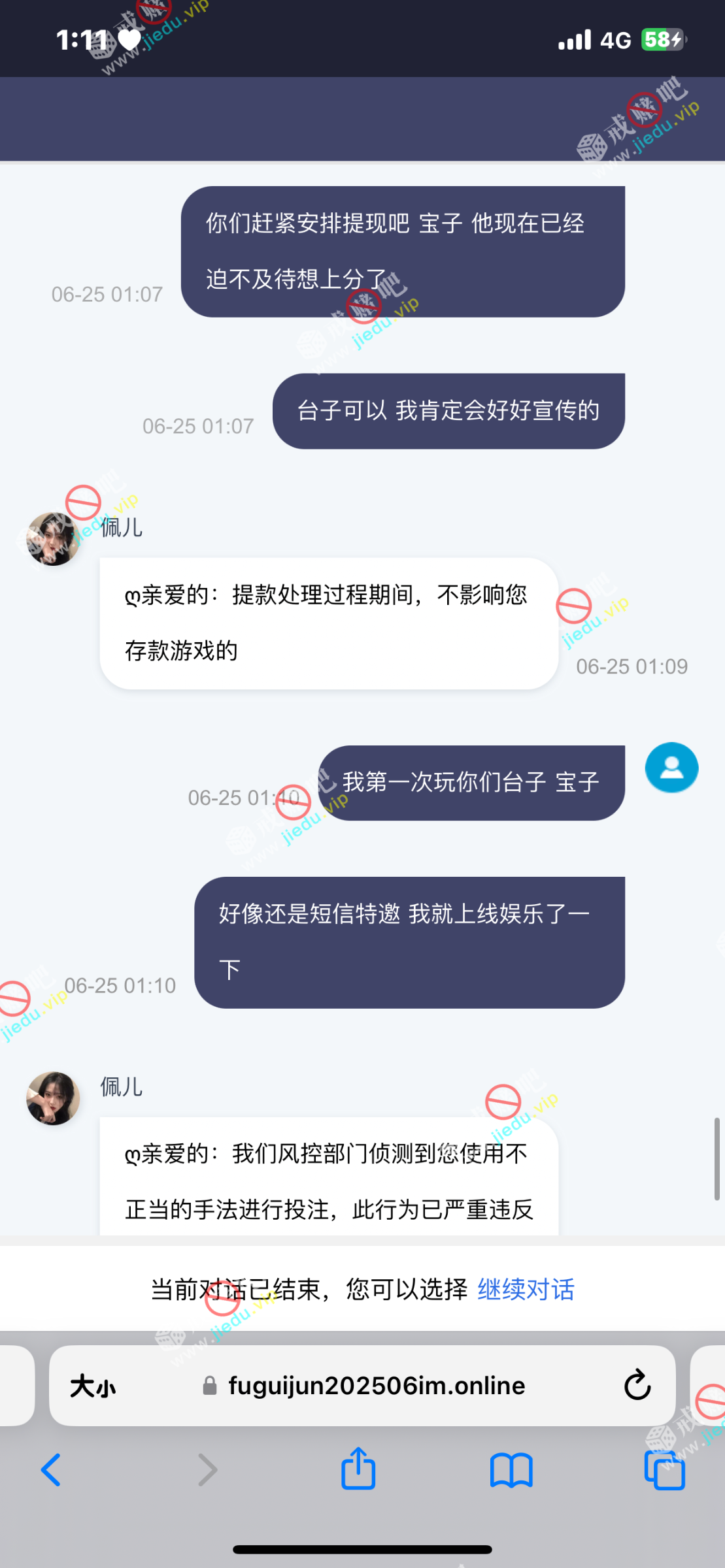Share this page from Safari toolbar
The image size is (725, 1568).
(x=358, y=1469)
